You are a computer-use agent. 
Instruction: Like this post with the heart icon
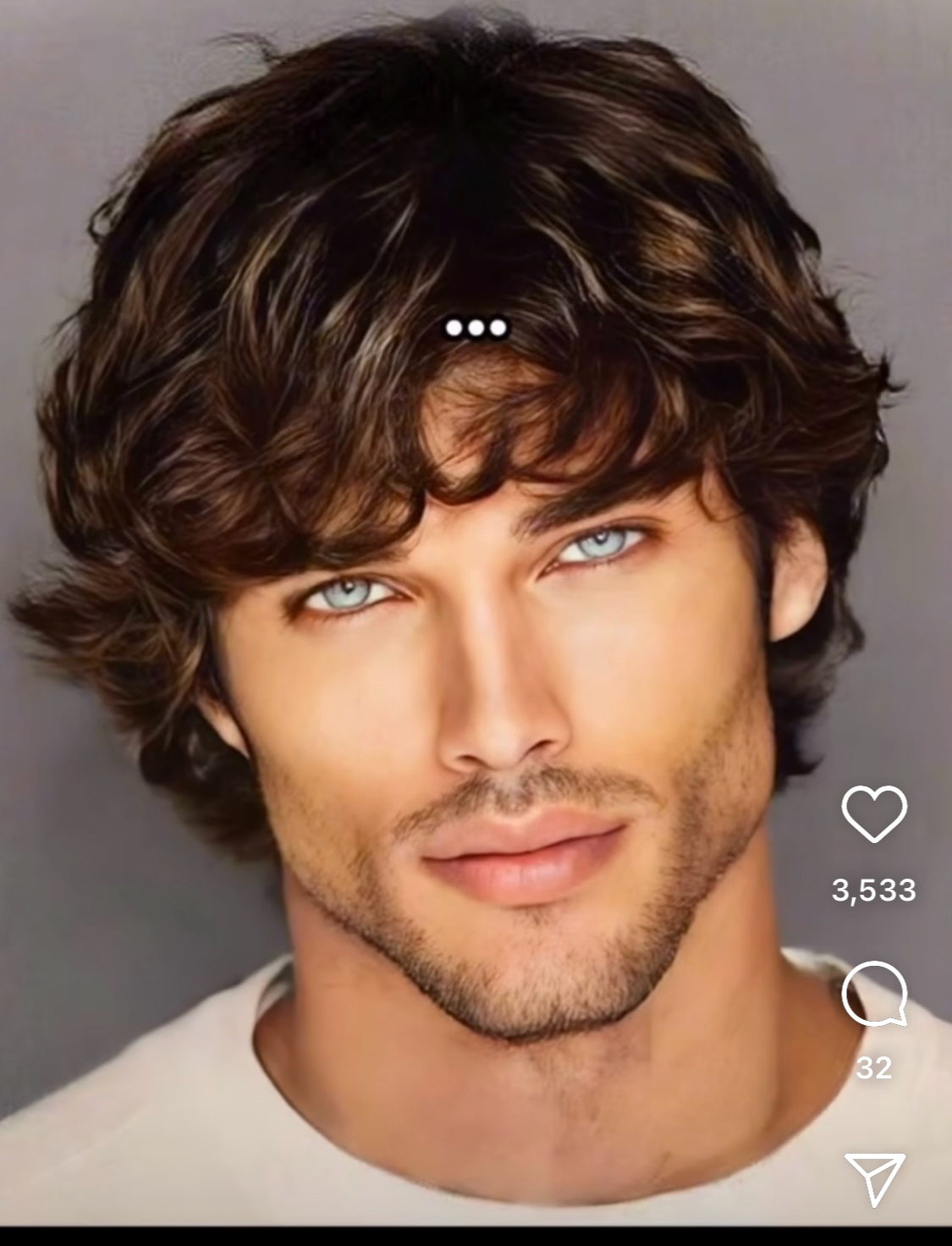tap(874, 813)
